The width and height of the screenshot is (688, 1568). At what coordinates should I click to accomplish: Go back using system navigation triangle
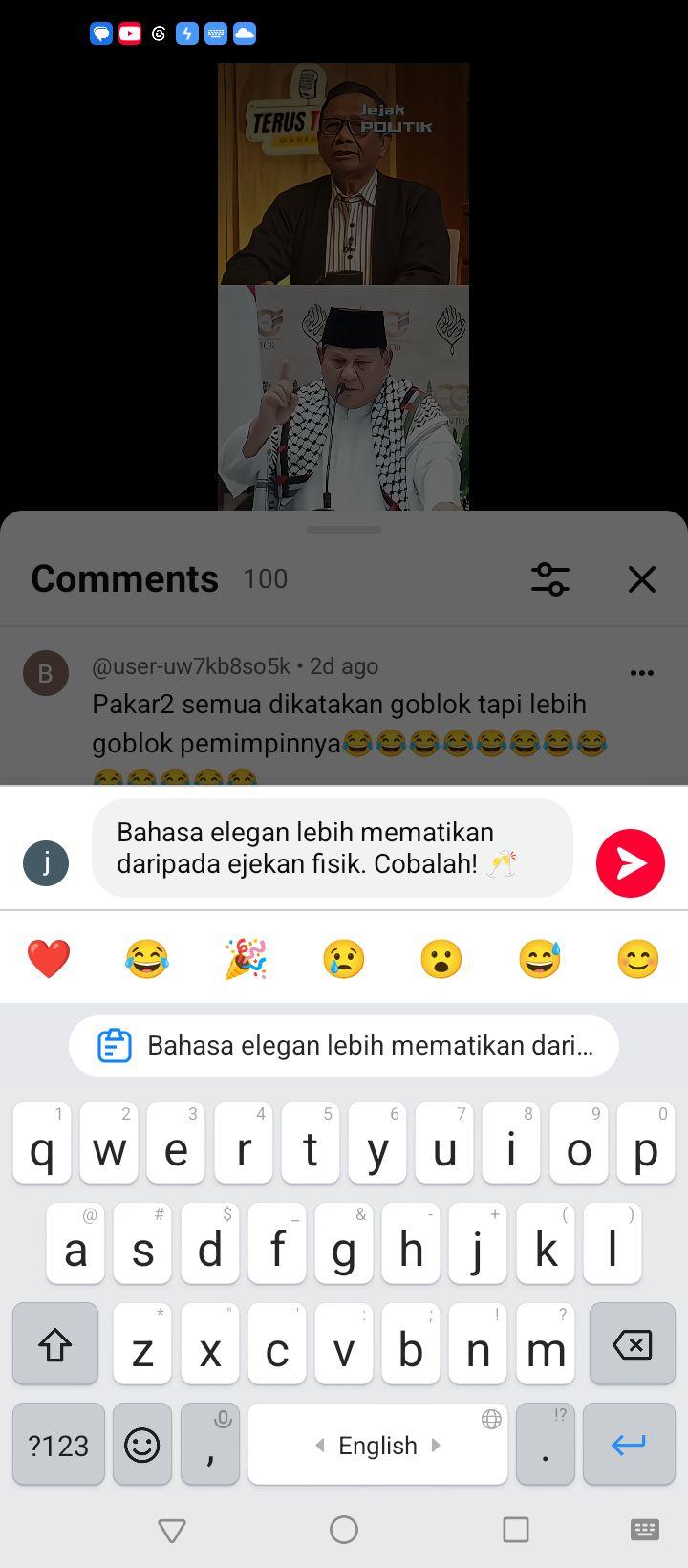coord(172,1530)
